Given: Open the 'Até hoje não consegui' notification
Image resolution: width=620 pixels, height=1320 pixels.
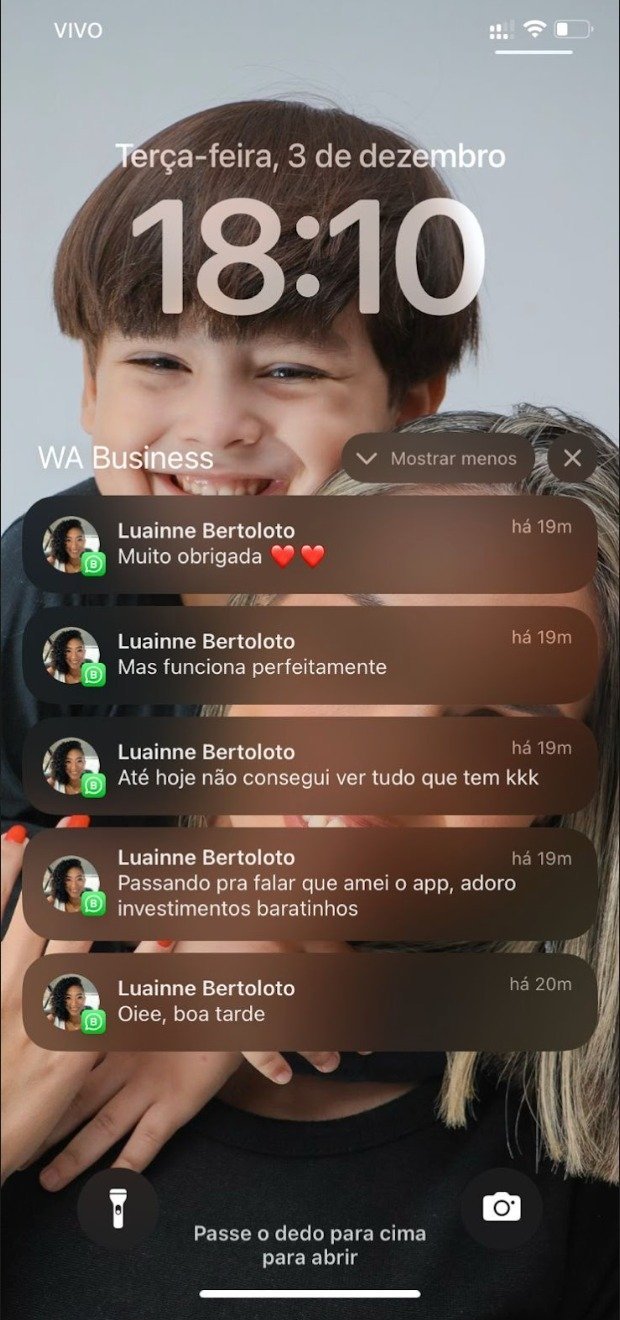Looking at the screenshot, I should tap(310, 764).
